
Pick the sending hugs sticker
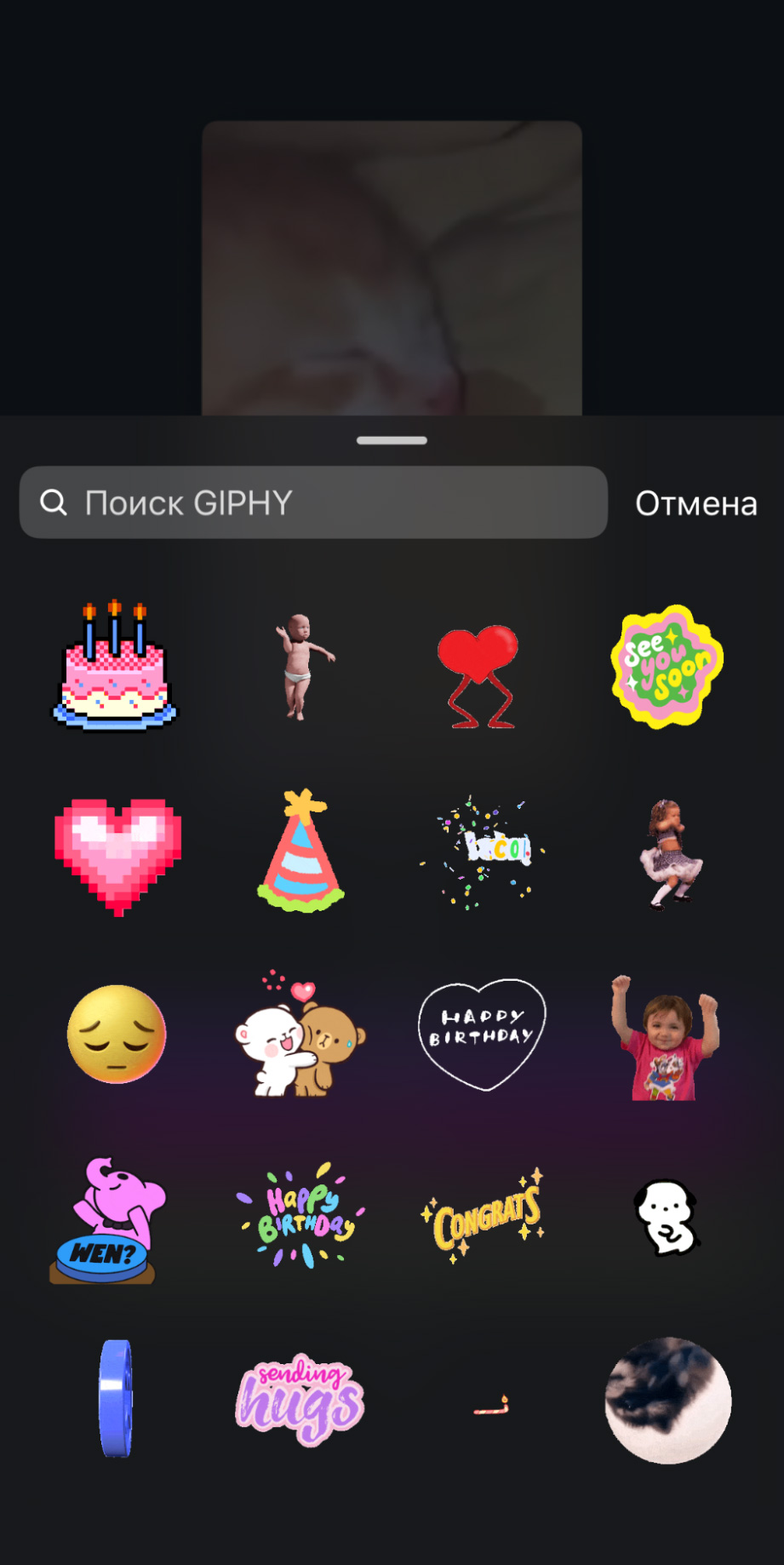(300, 1399)
